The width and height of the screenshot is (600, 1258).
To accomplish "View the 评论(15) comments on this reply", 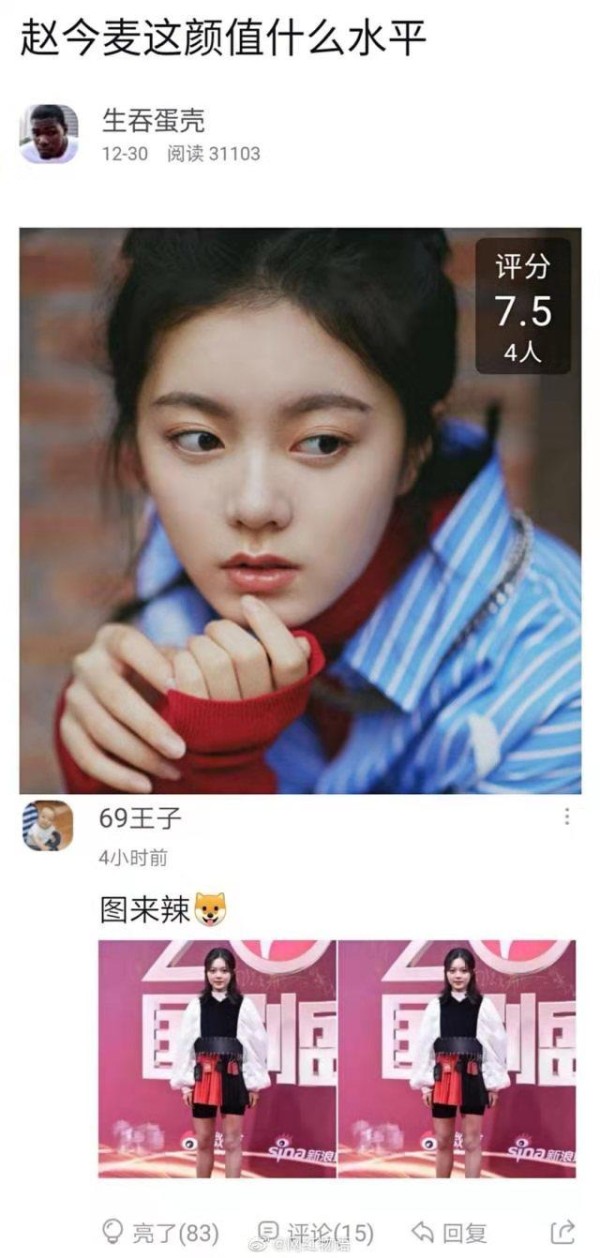I will (x=315, y=1232).
